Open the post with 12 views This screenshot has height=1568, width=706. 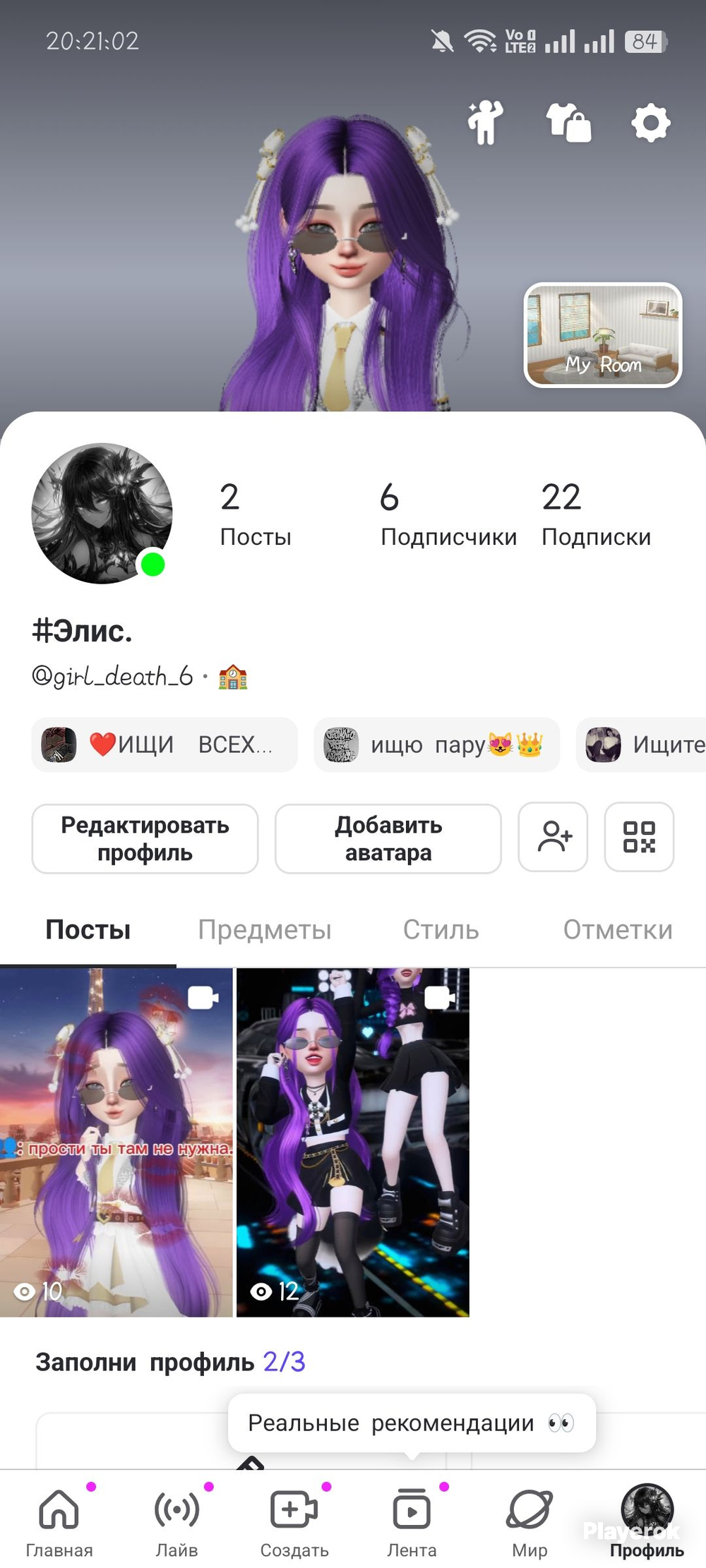(x=352, y=1142)
